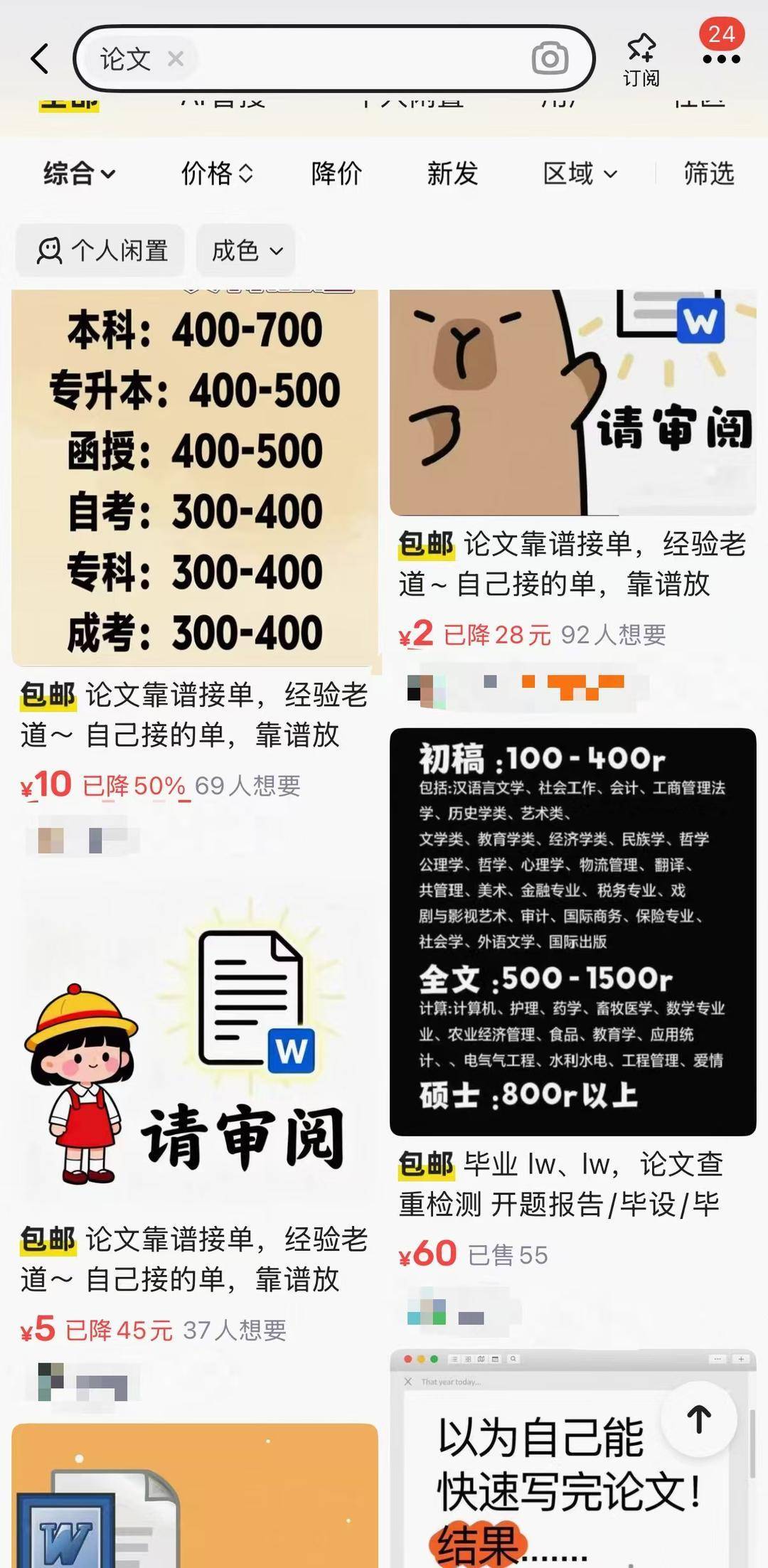Sort results by 价格

pyautogui.click(x=216, y=174)
